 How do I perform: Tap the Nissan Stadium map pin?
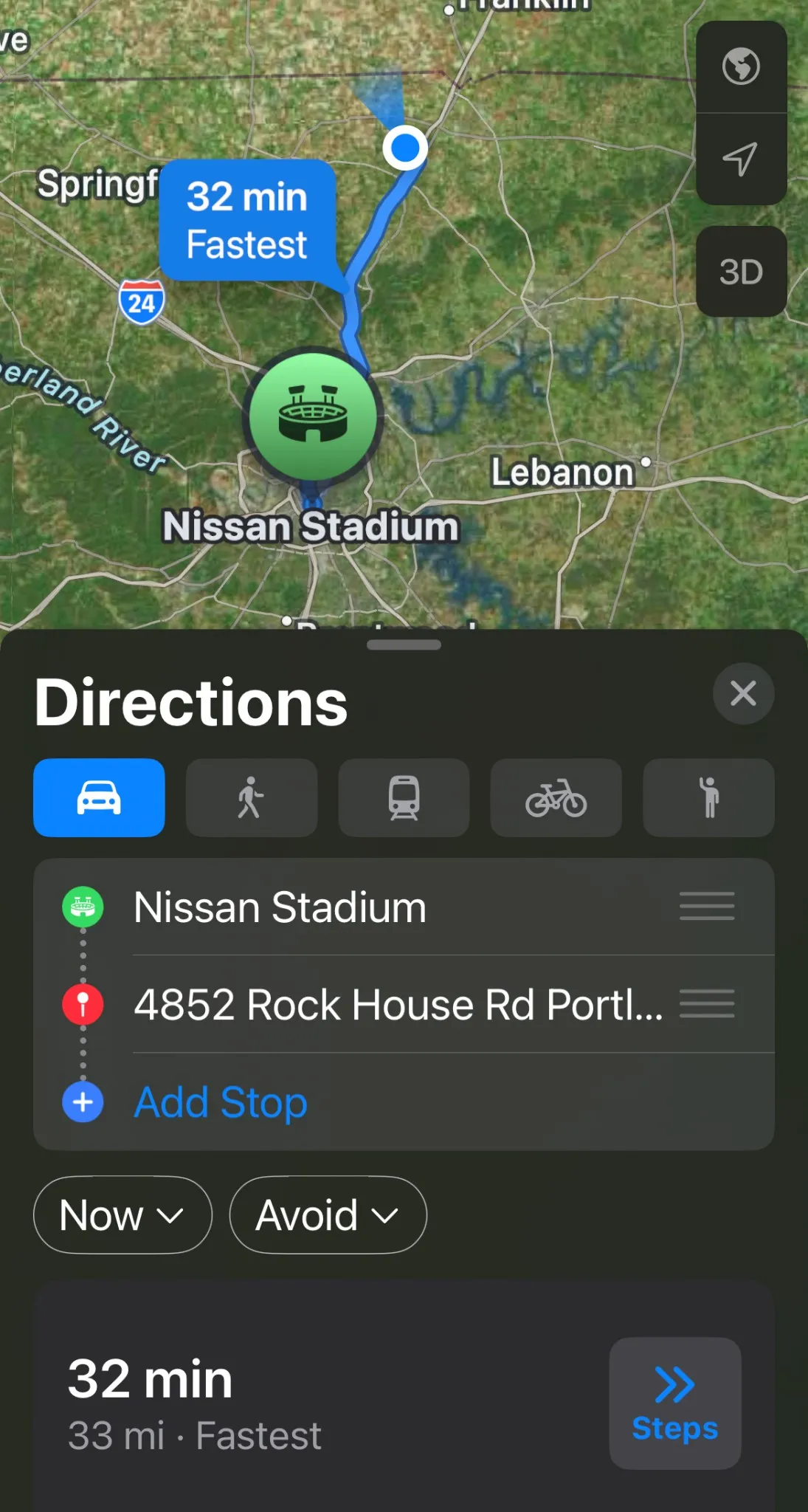tap(313, 416)
